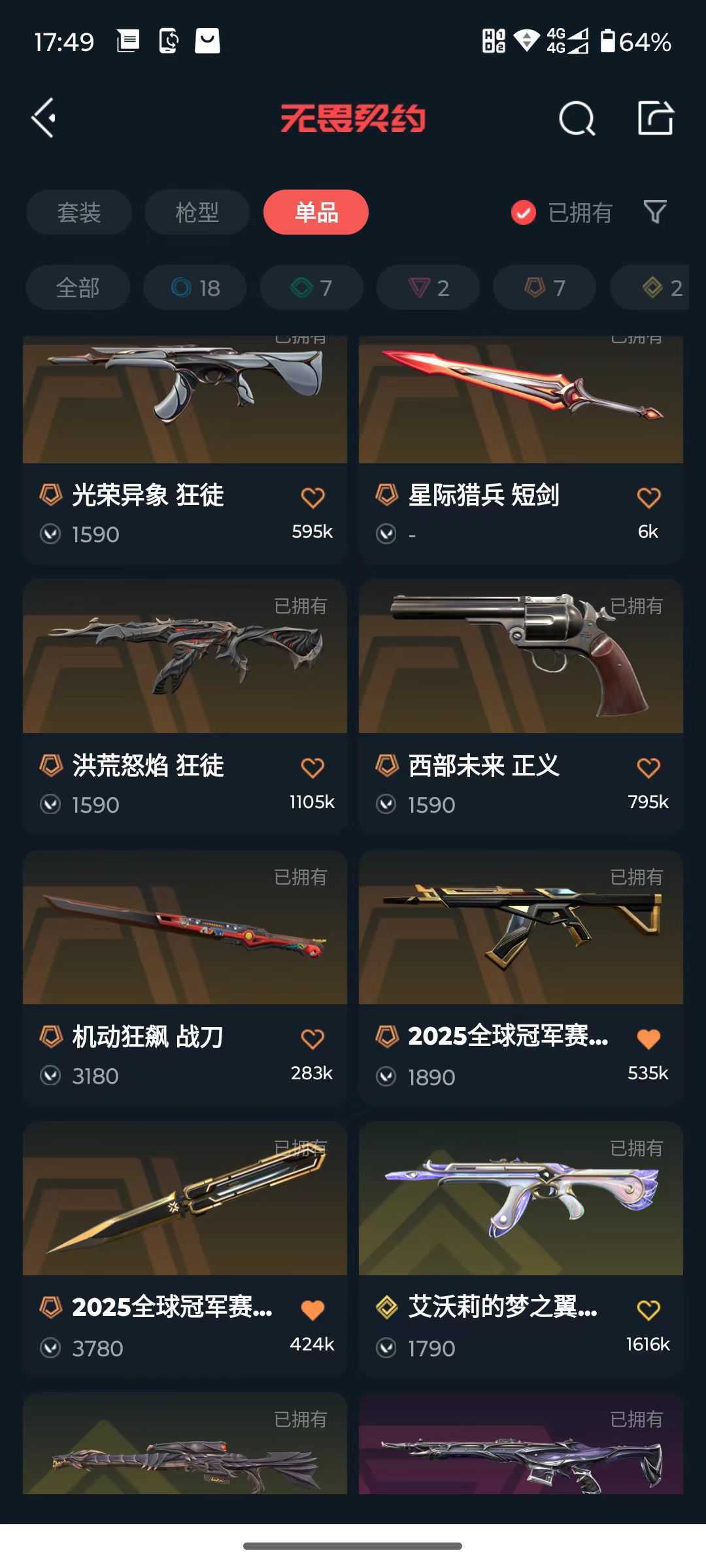706x1568 pixels.
Task: Switch to the 枪型 tab
Action: click(x=197, y=212)
